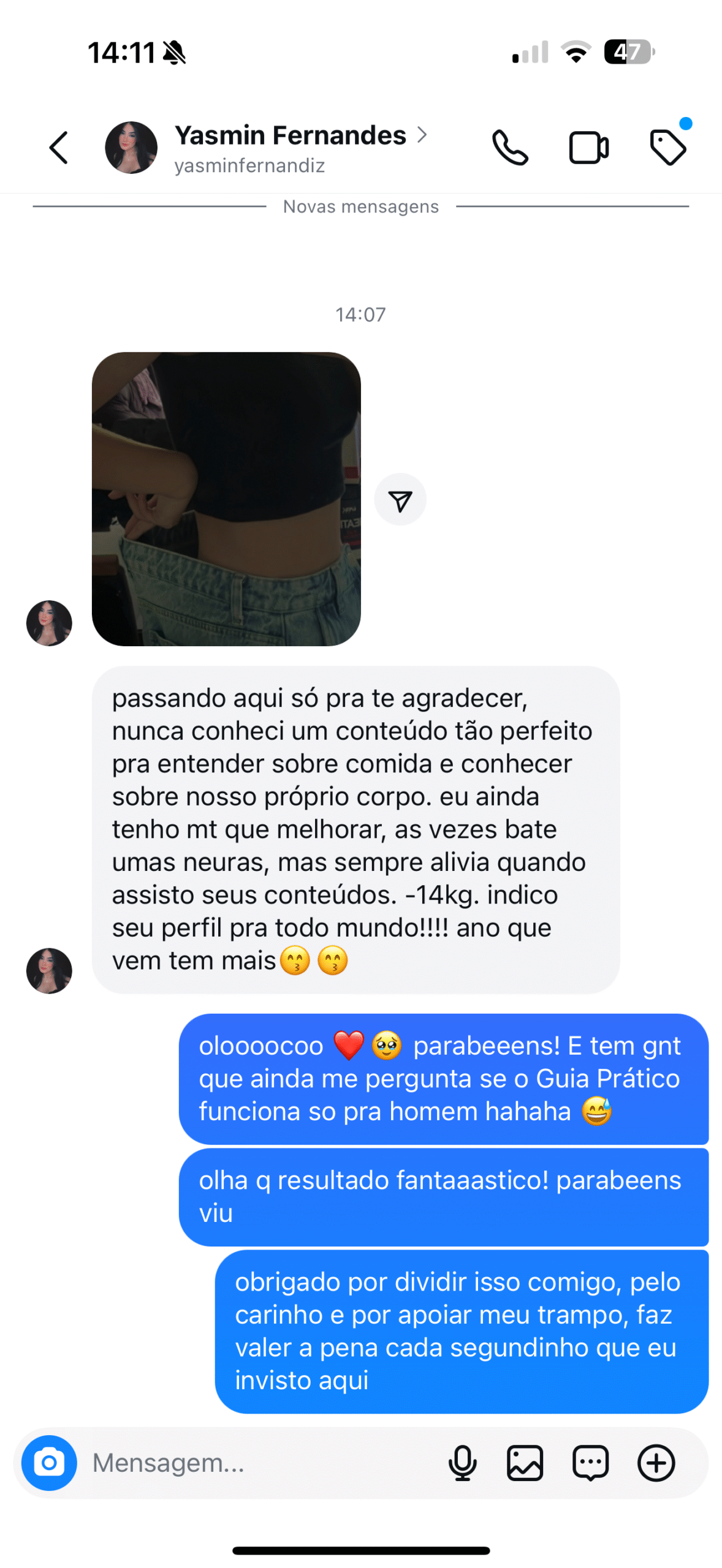This screenshot has height=1568, width=722.
Task: Go back to the inbox list
Action: tap(59, 148)
